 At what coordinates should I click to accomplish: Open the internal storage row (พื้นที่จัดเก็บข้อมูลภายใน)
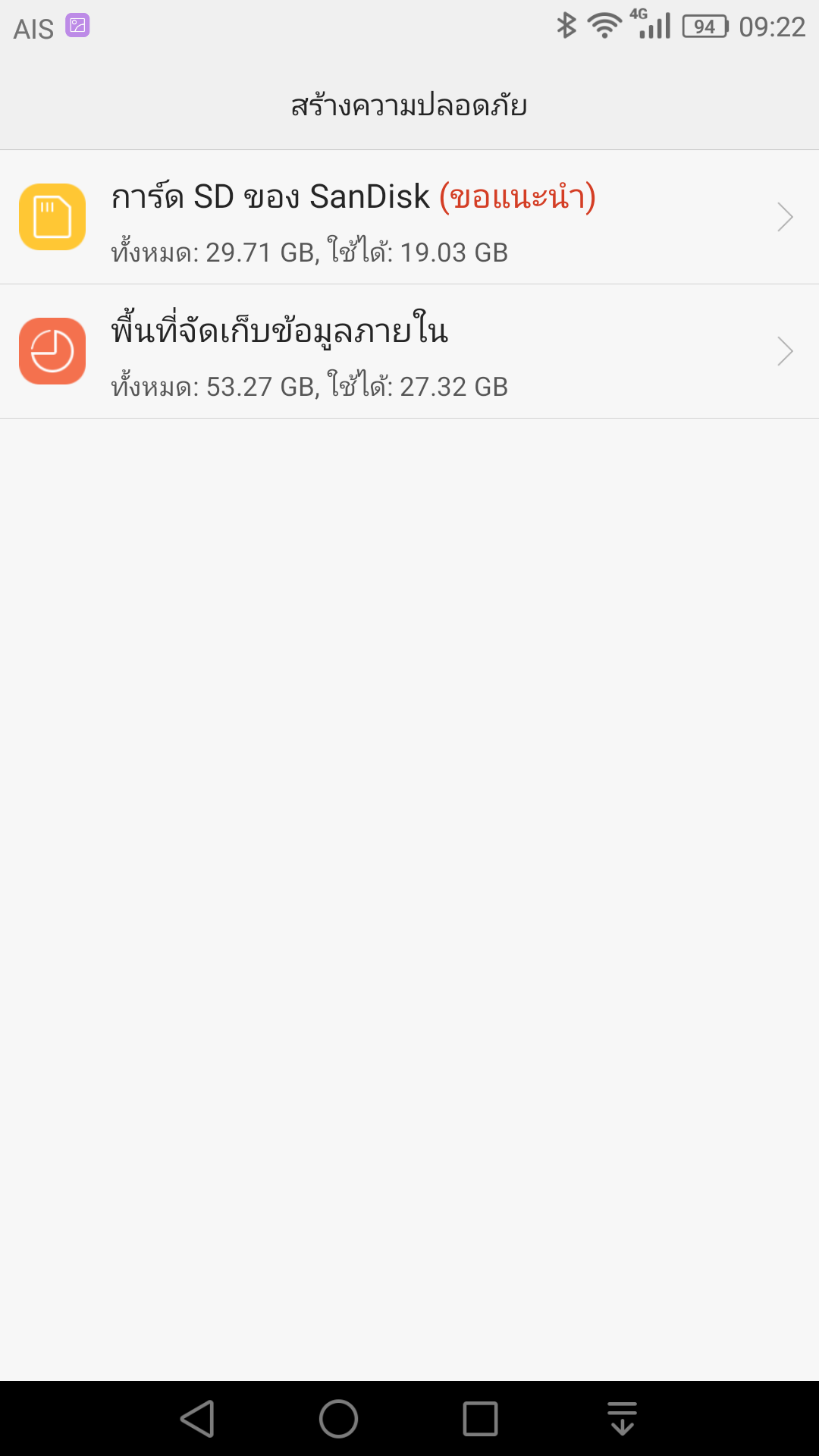point(409,351)
